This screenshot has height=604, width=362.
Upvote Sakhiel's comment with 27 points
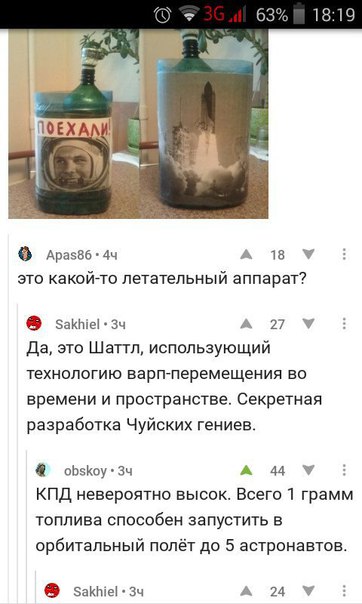[x=246, y=324]
